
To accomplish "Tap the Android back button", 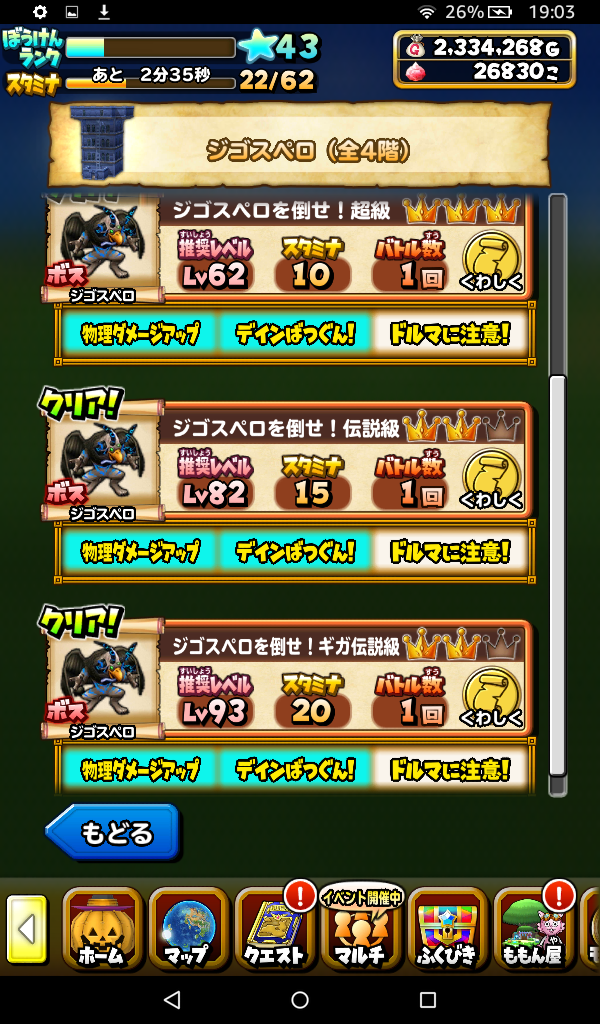I will click(172, 999).
